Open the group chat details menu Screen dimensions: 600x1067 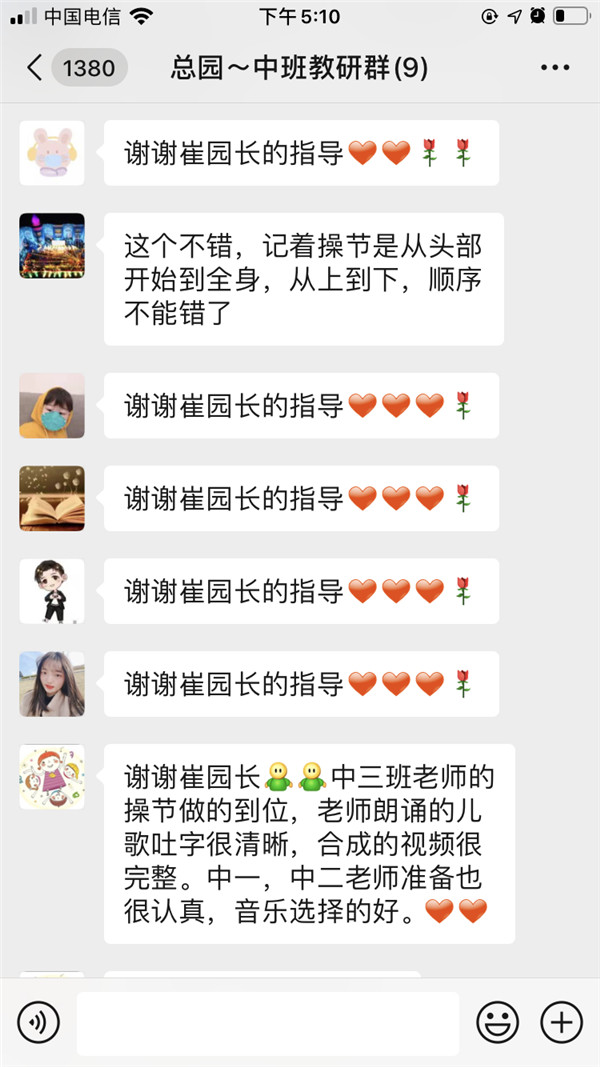click(x=554, y=68)
